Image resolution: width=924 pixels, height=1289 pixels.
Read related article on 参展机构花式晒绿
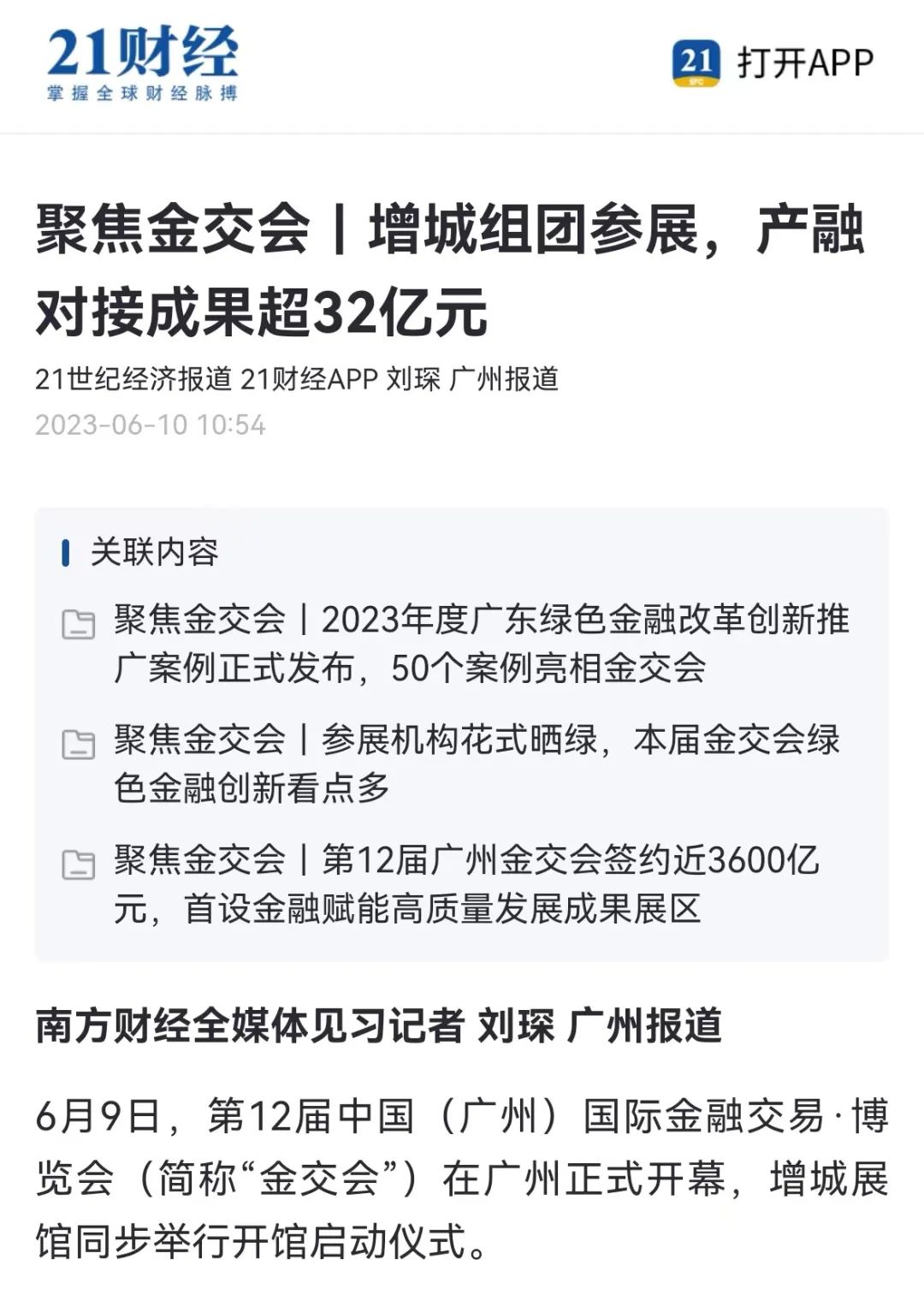[476, 763]
